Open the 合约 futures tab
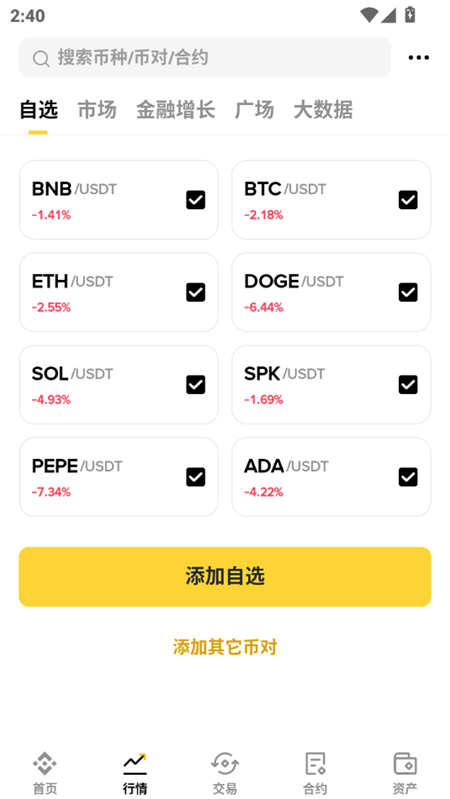The image size is (450, 799). (x=315, y=774)
